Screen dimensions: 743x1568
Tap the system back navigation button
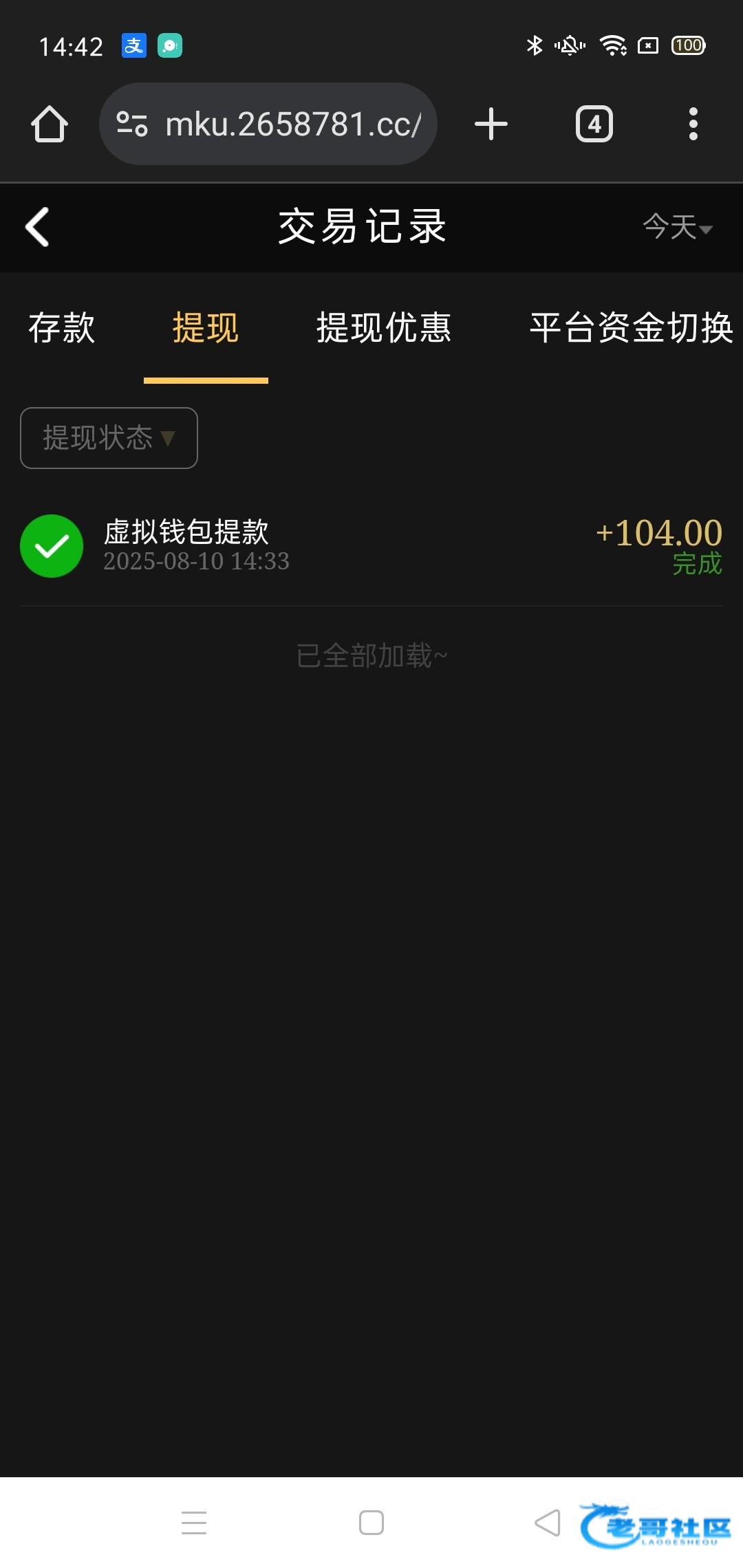pyautogui.click(x=548, y=1523)
